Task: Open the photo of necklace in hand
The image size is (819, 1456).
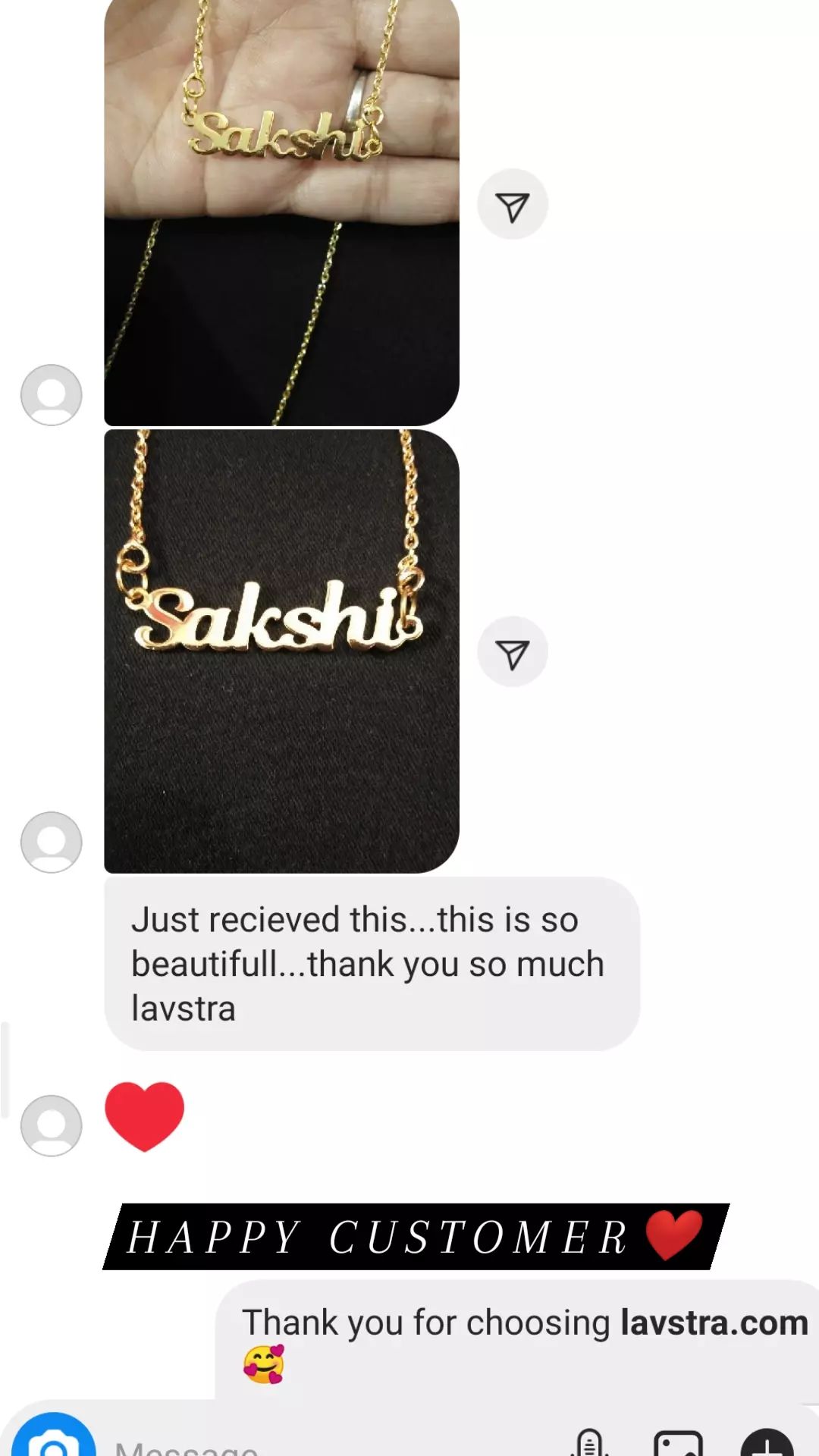Action: [281, 212]
